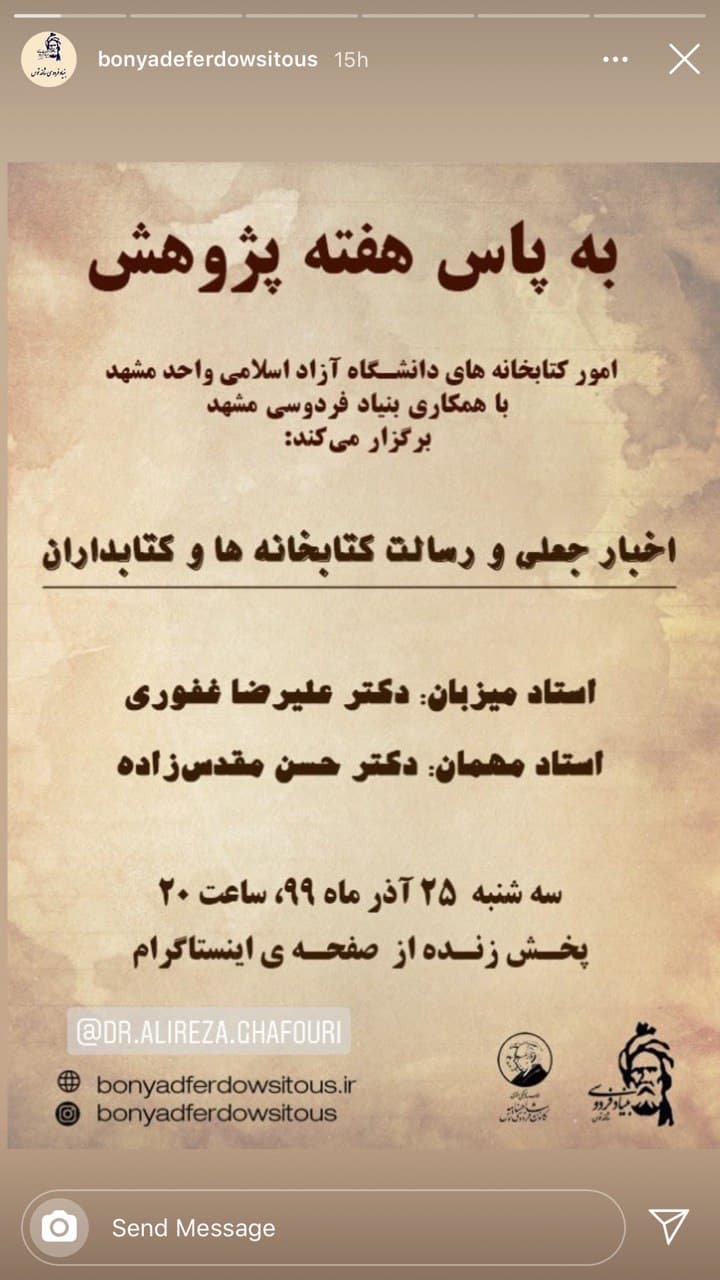This screenshot has height=1280, width=720.
Task: Click the 15h timestamp label
Action: [x=349, y=60]
